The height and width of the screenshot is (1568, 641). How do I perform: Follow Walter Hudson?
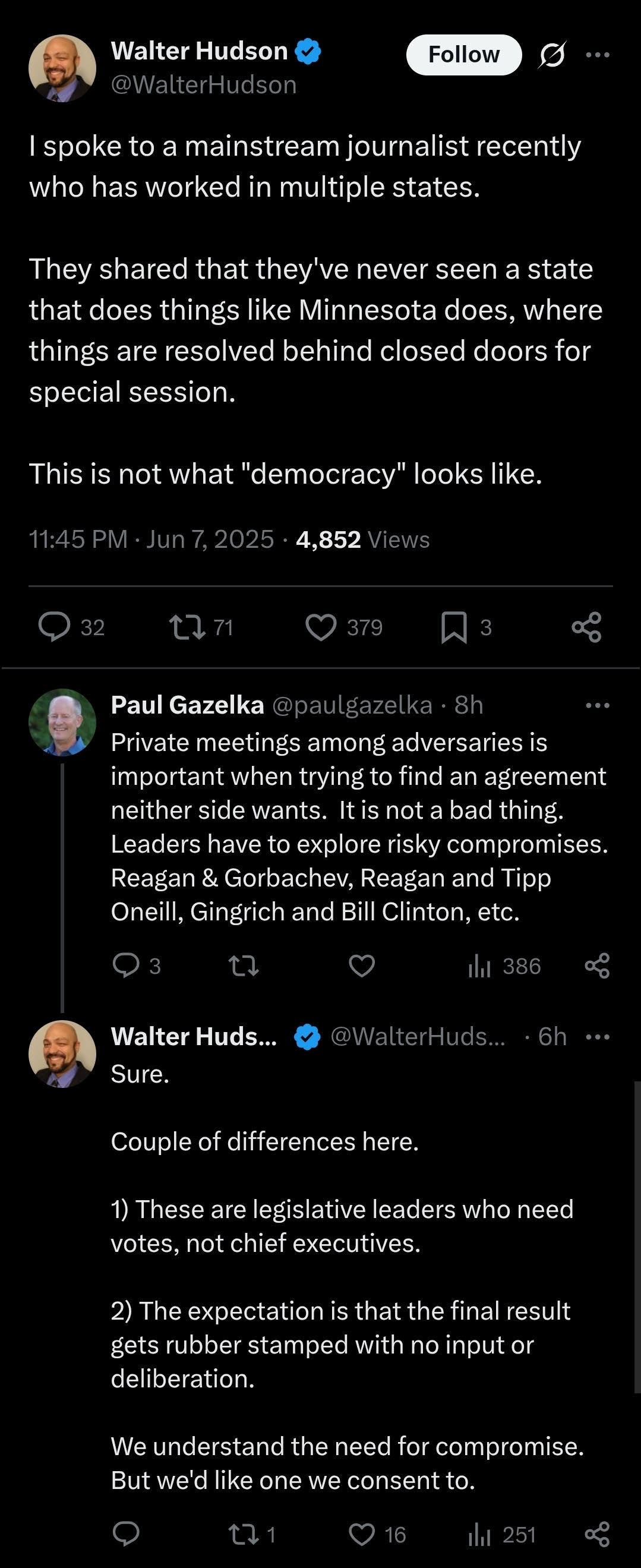tap(464, 54)
